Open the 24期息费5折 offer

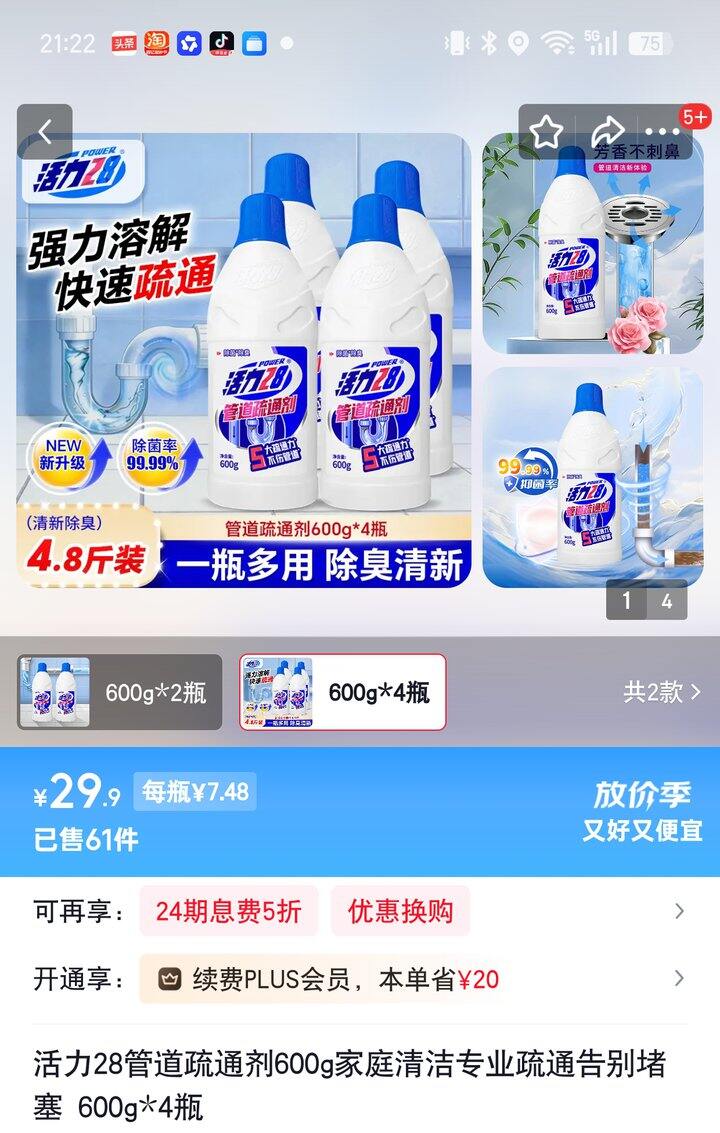coord(228,911)
